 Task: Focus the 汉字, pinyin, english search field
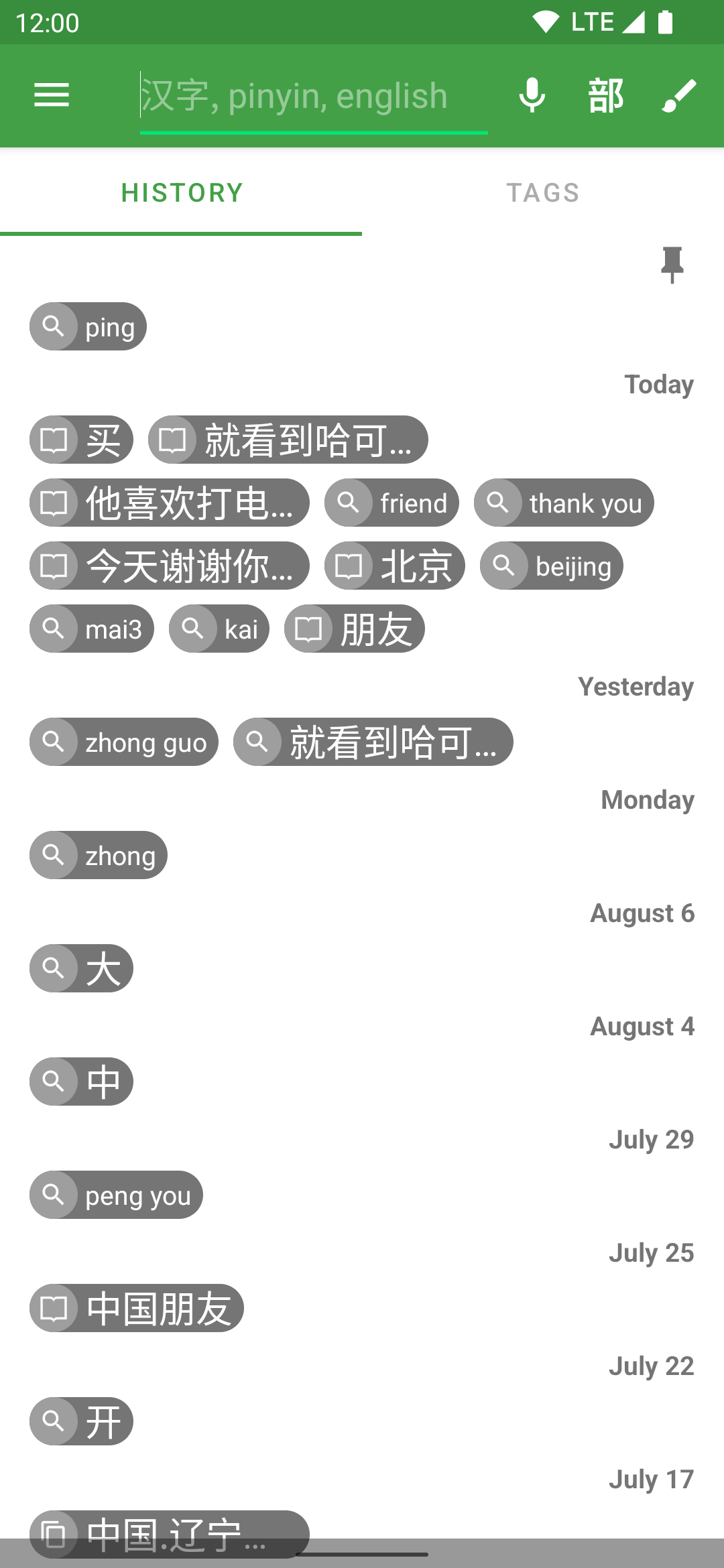(313, 96)
